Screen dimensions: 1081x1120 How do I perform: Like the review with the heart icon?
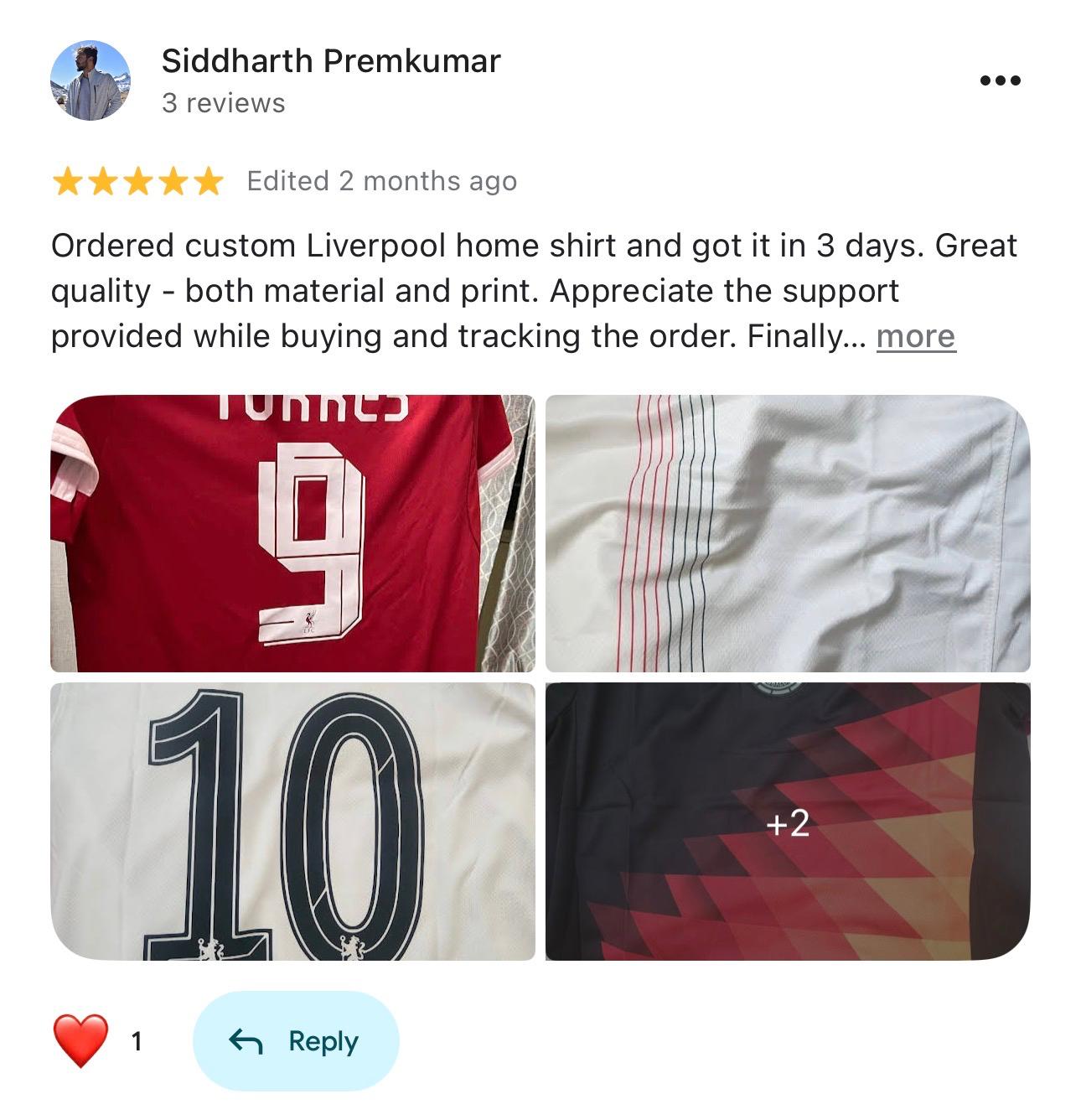[81, 1040]
